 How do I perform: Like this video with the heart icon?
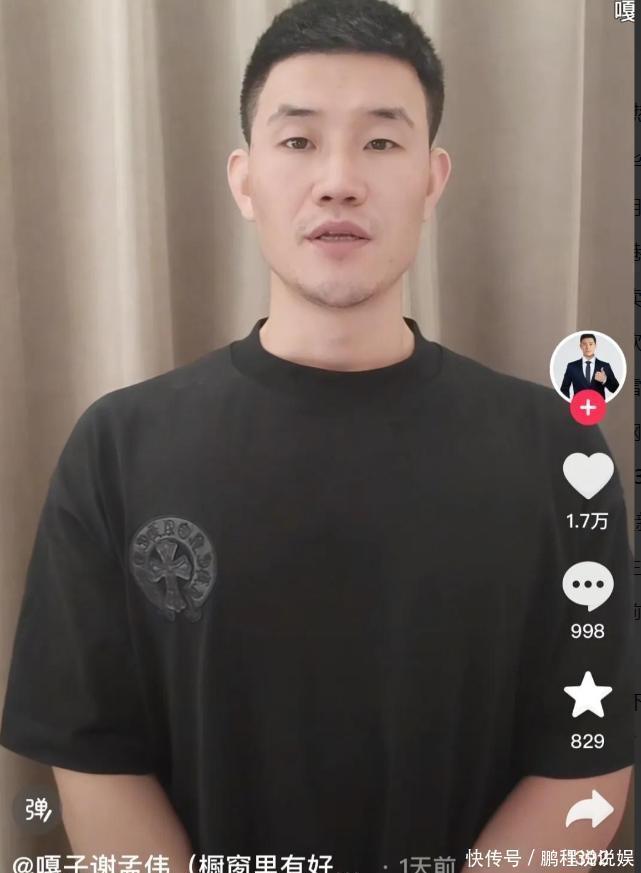coord(588,476)
